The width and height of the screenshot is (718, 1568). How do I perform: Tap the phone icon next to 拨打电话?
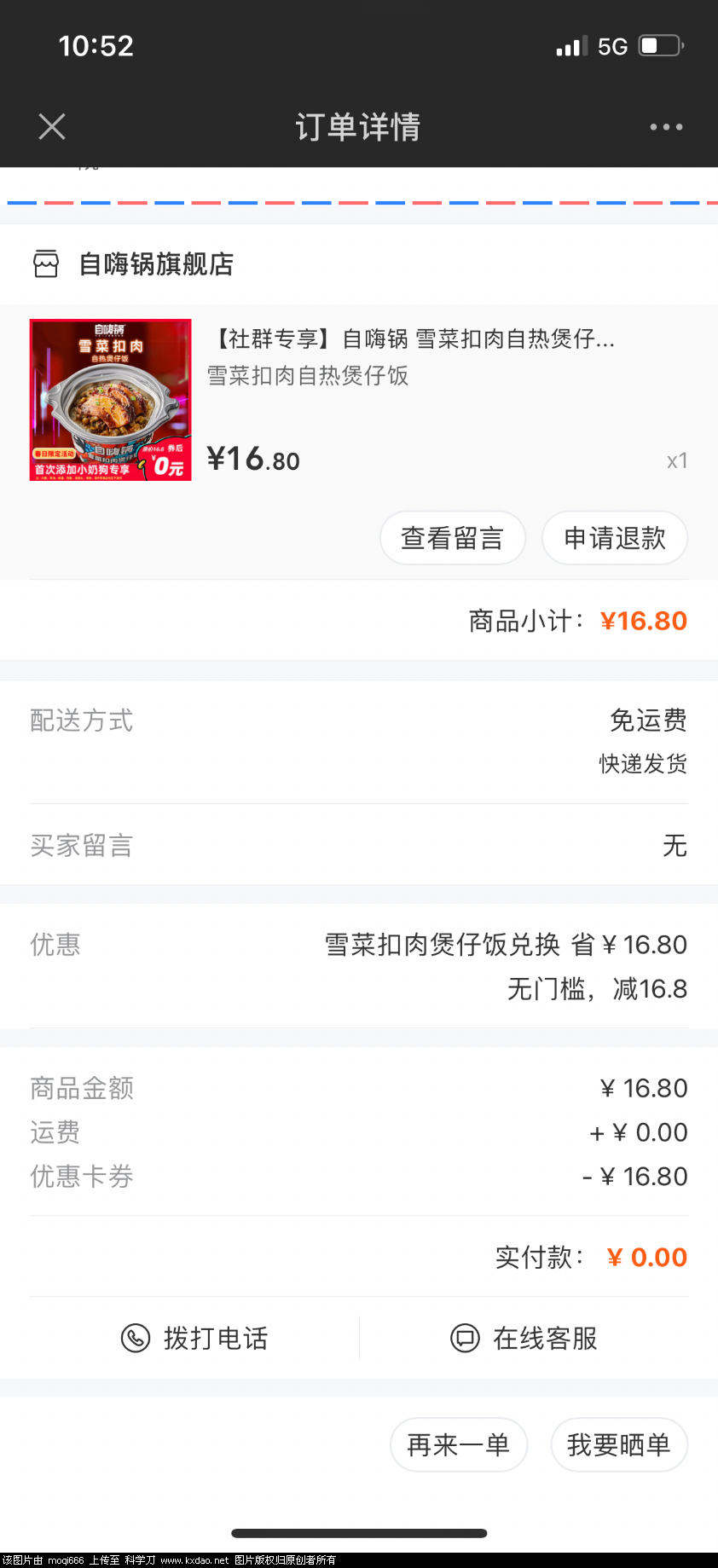[x=135, y=1339]
